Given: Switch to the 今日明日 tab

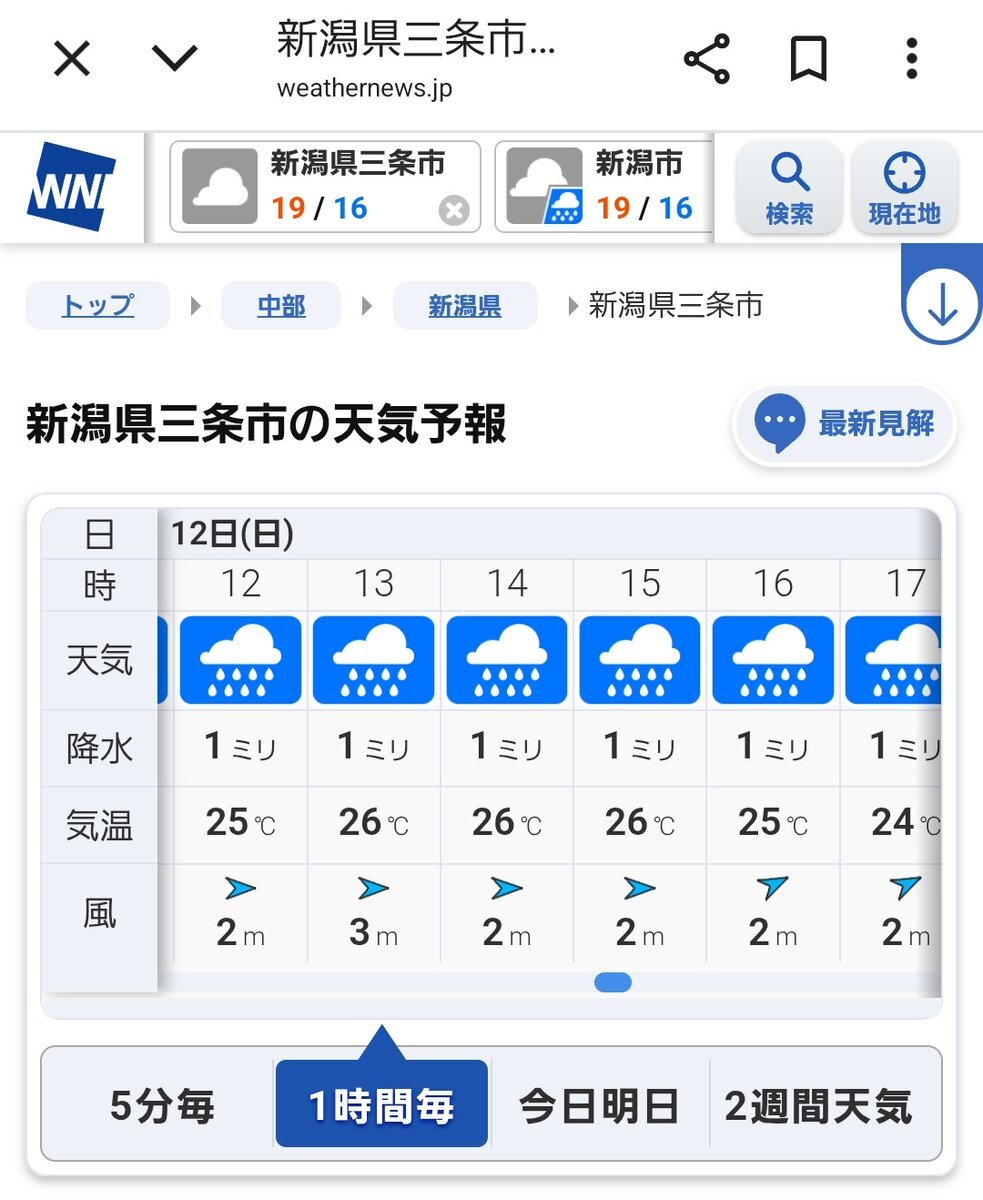Looking at the screenshot, I should [x=598, y=1106].
